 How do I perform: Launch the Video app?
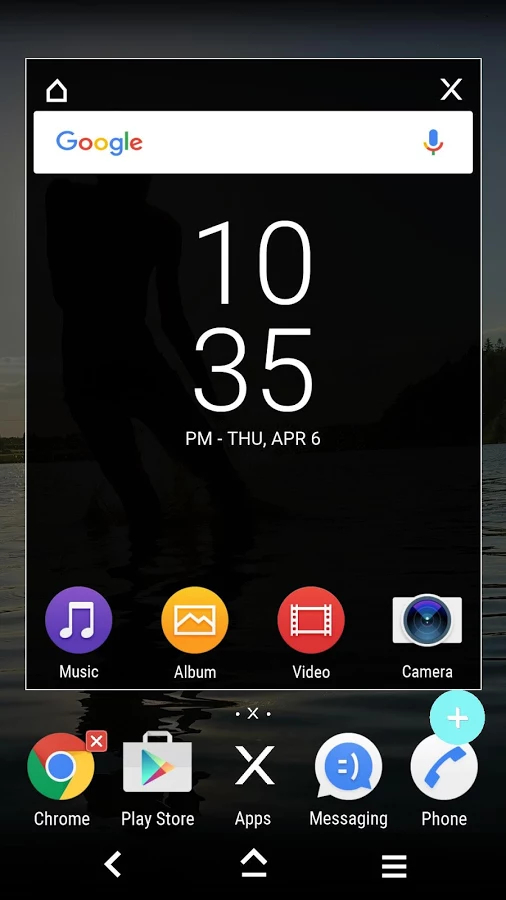[311, 633]
